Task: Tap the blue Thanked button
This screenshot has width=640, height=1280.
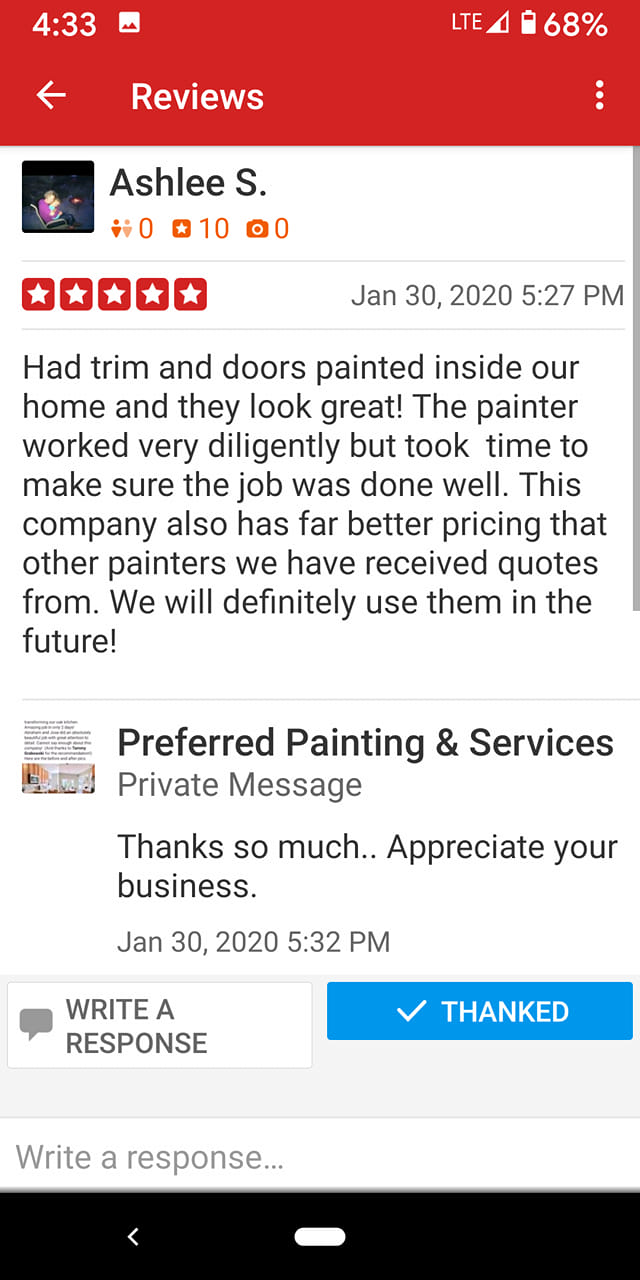Action: [x=480, y=1011]
